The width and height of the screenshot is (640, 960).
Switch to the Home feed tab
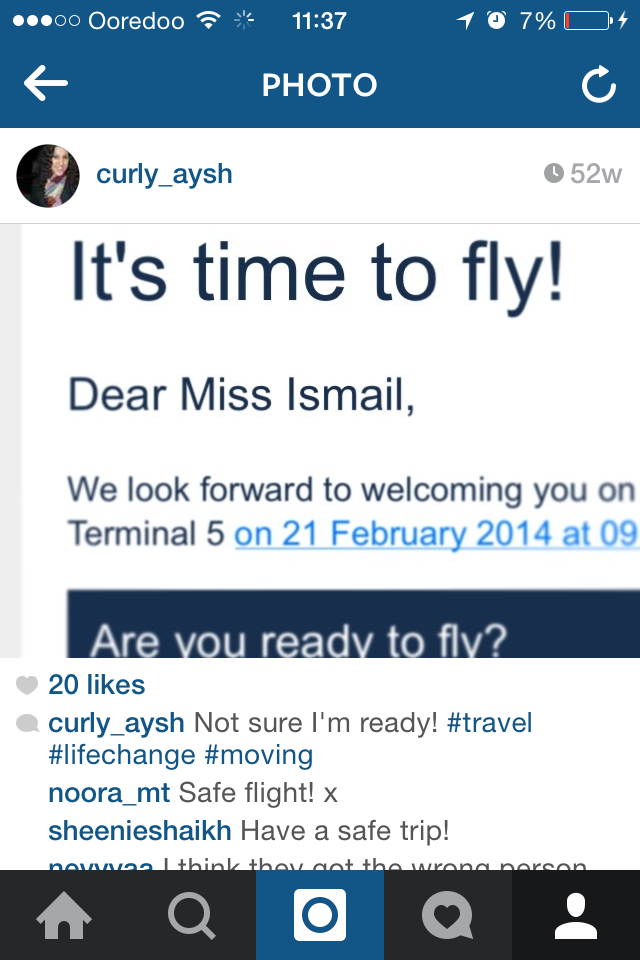click(64, 915)
